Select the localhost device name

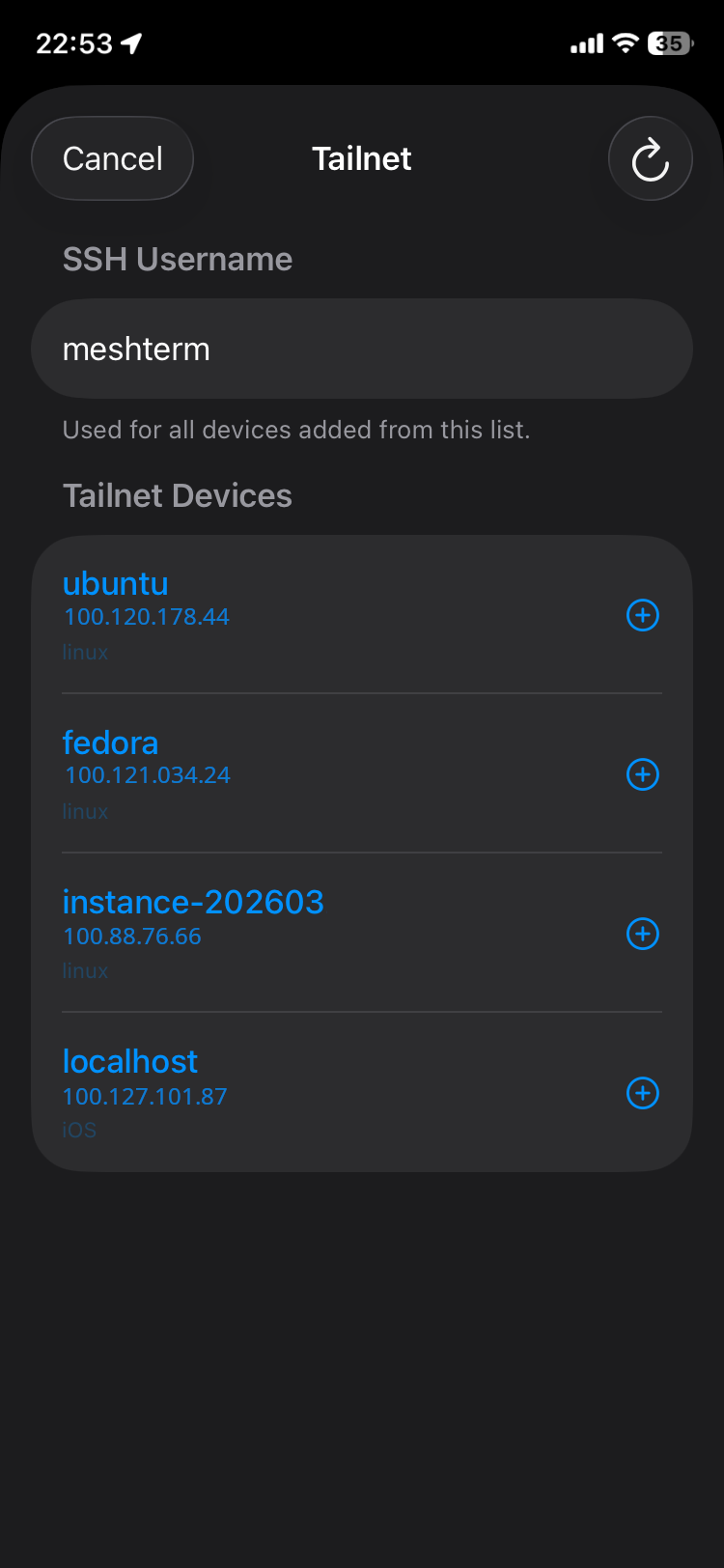(x=129, y=1061)
